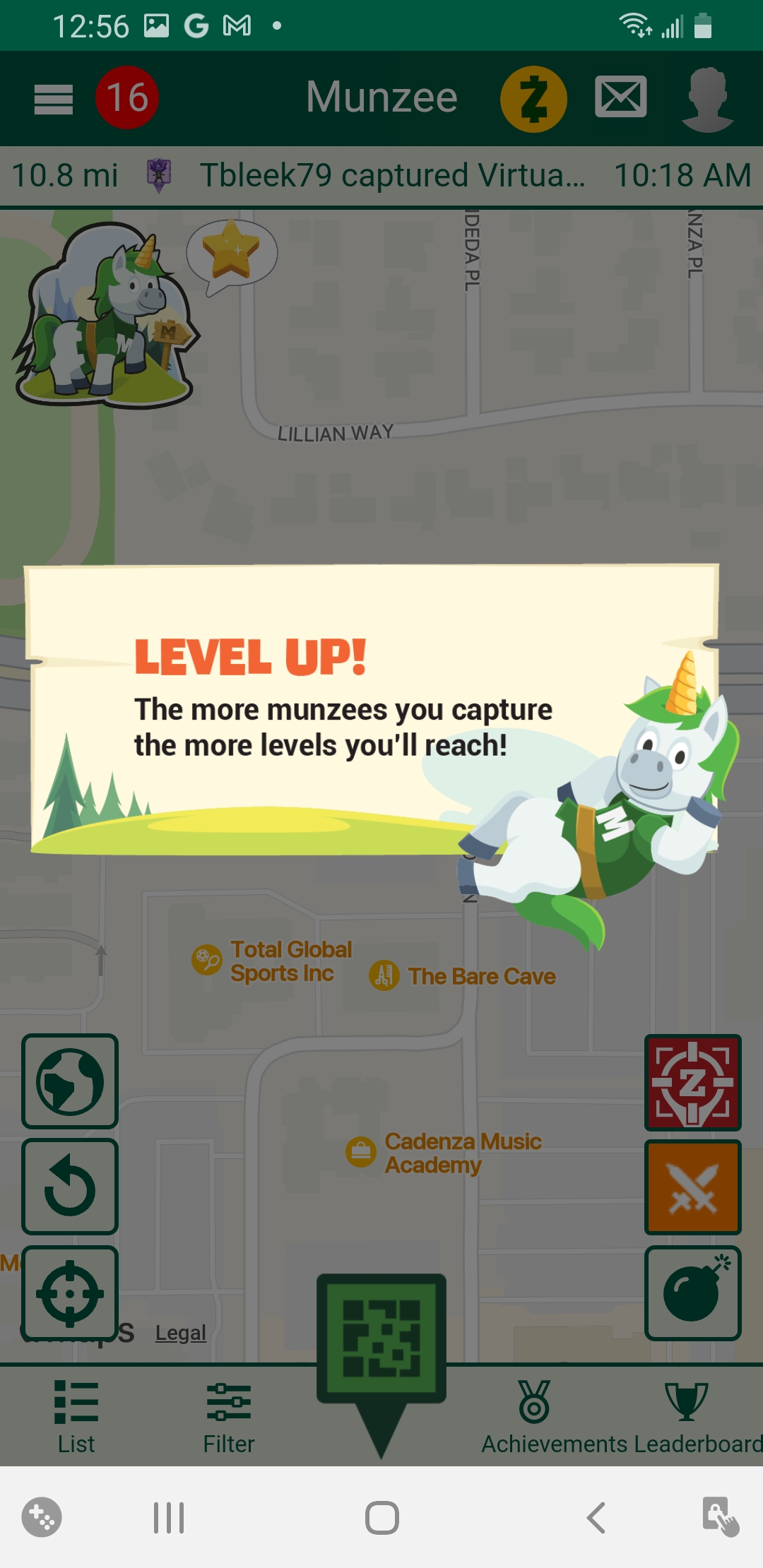Tap the bomb button
The width and height of the screenshot is (763, 1568).
click(693, 1293)
